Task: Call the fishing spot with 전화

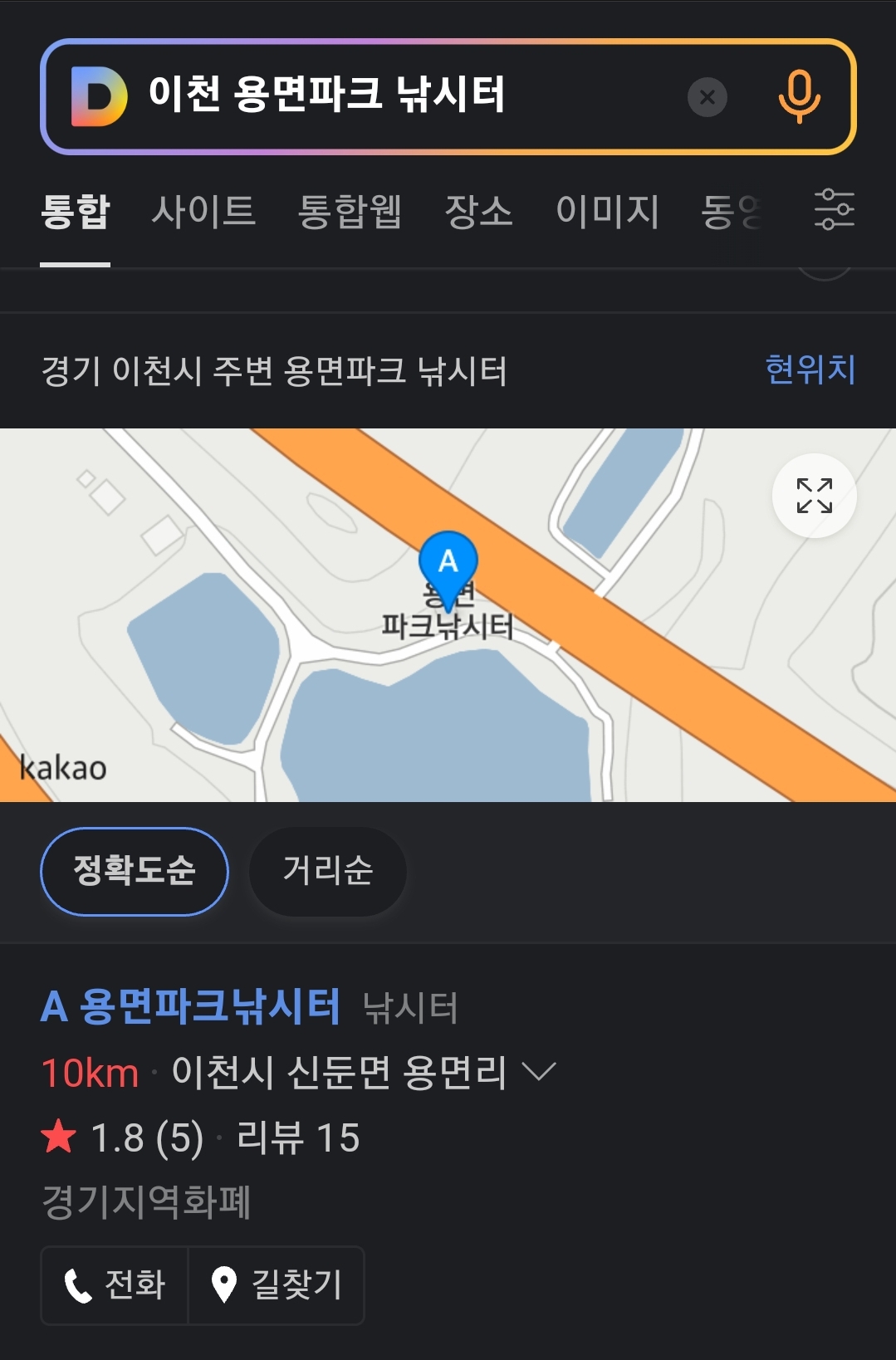Action: (x=115, y=1285)
